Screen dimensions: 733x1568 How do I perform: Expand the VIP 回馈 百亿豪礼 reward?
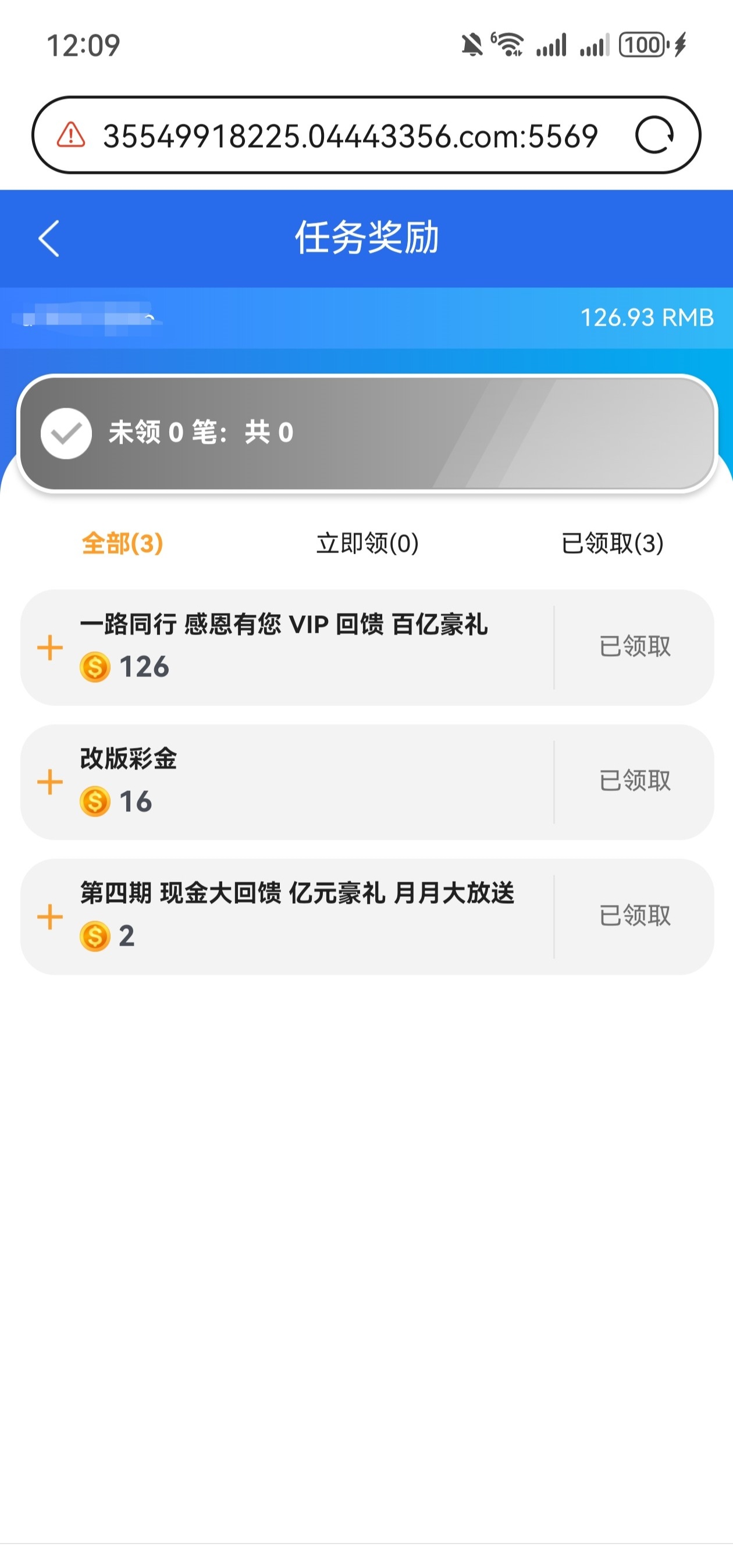[x=50, y=647]
